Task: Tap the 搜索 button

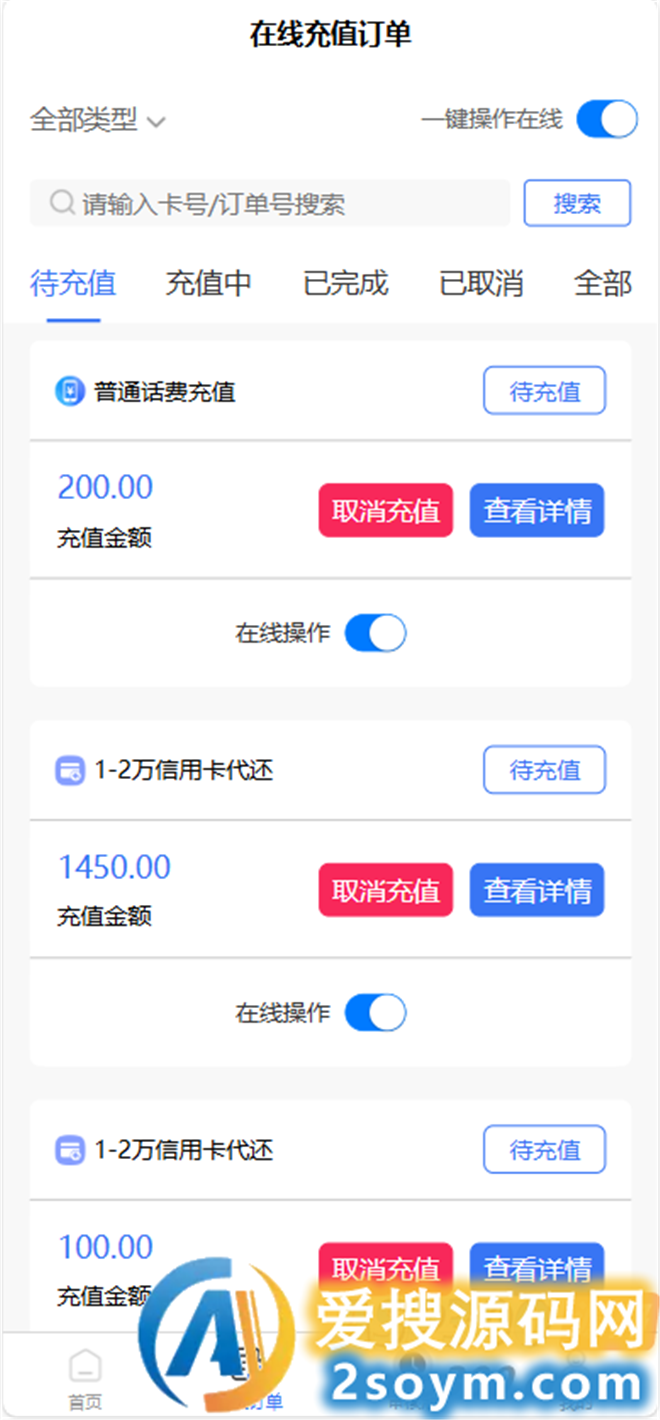Action: coord(578,204)
